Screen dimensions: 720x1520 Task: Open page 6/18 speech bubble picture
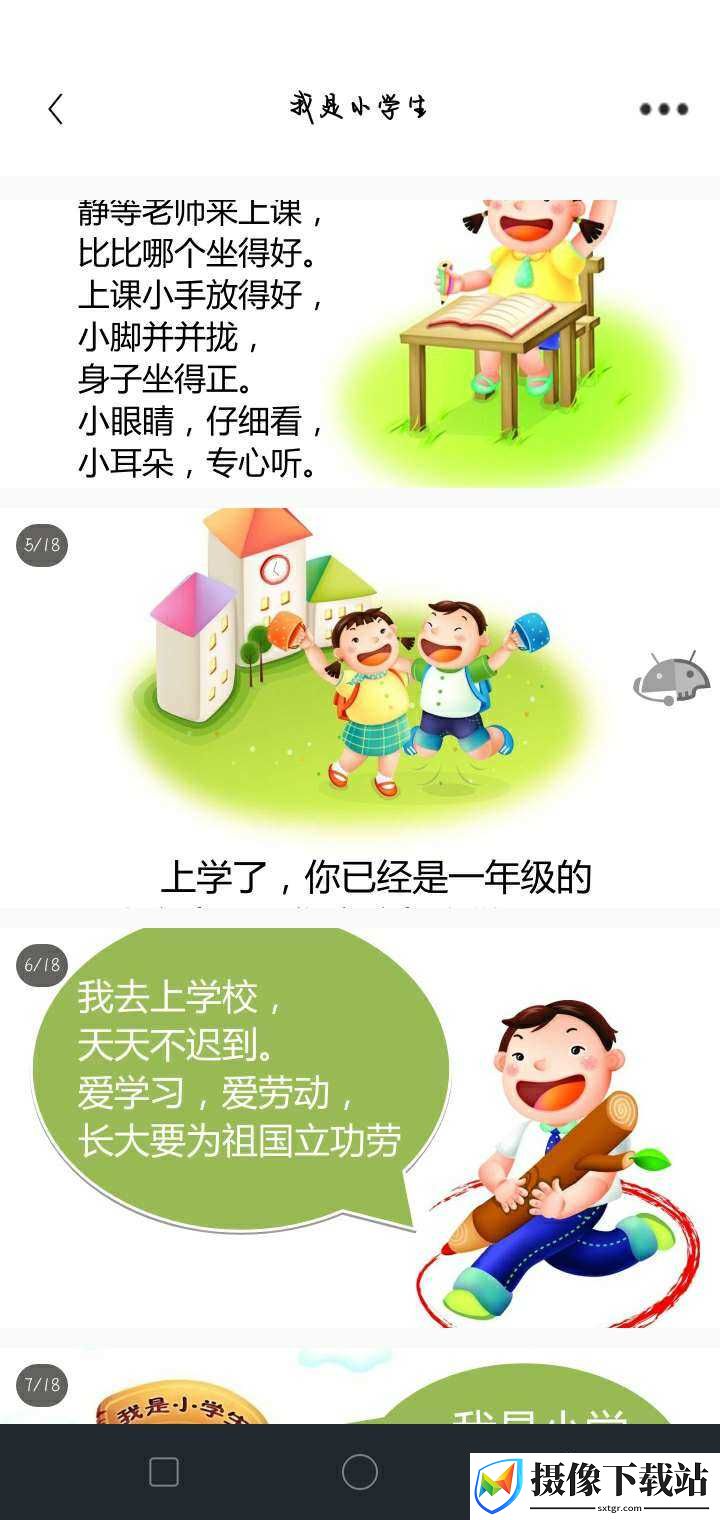click(x=360, y=1127)
